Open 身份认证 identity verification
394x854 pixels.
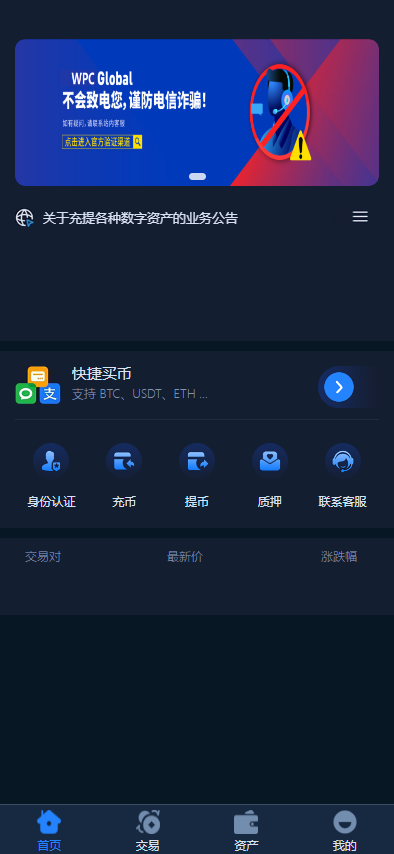[x=51, y=476]
